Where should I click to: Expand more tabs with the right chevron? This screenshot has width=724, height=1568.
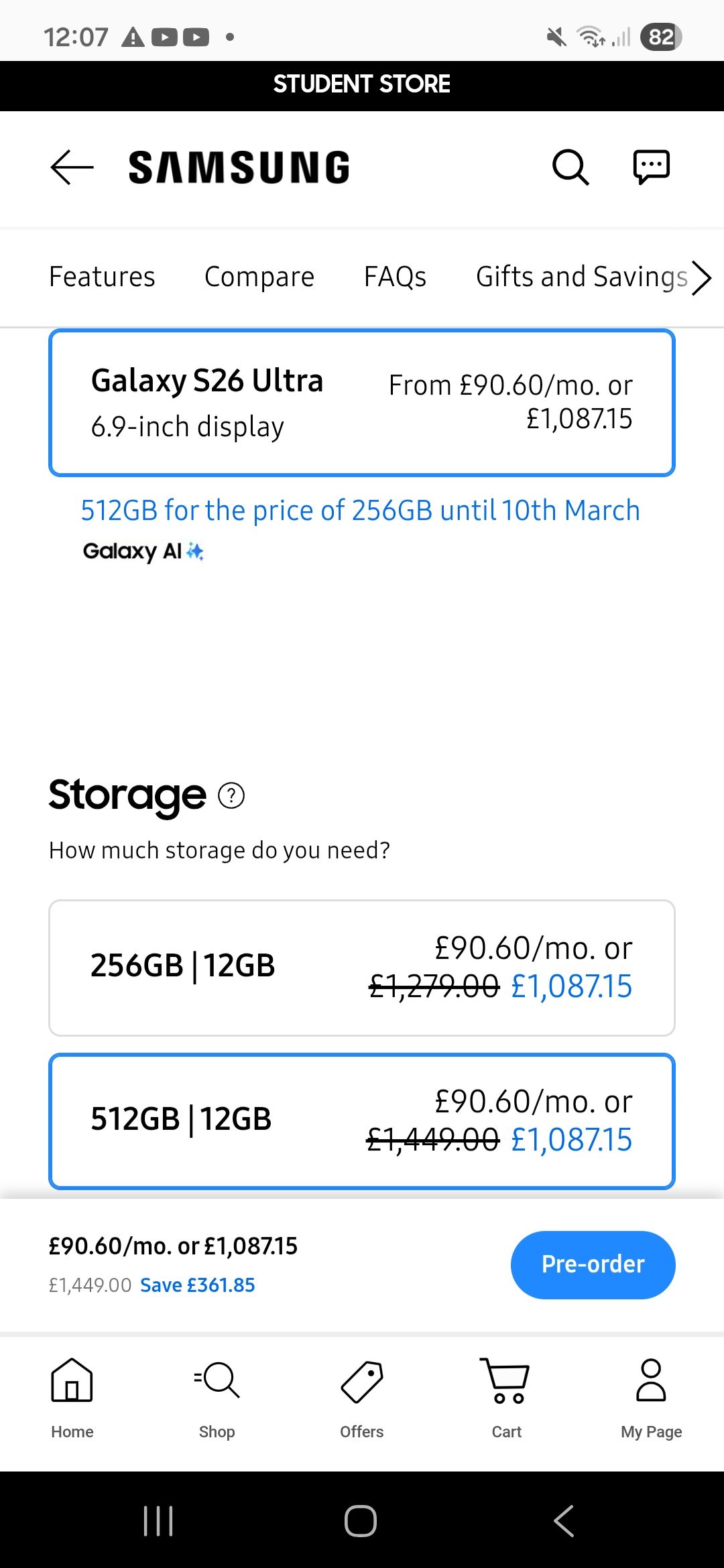[x=700, y=277]
